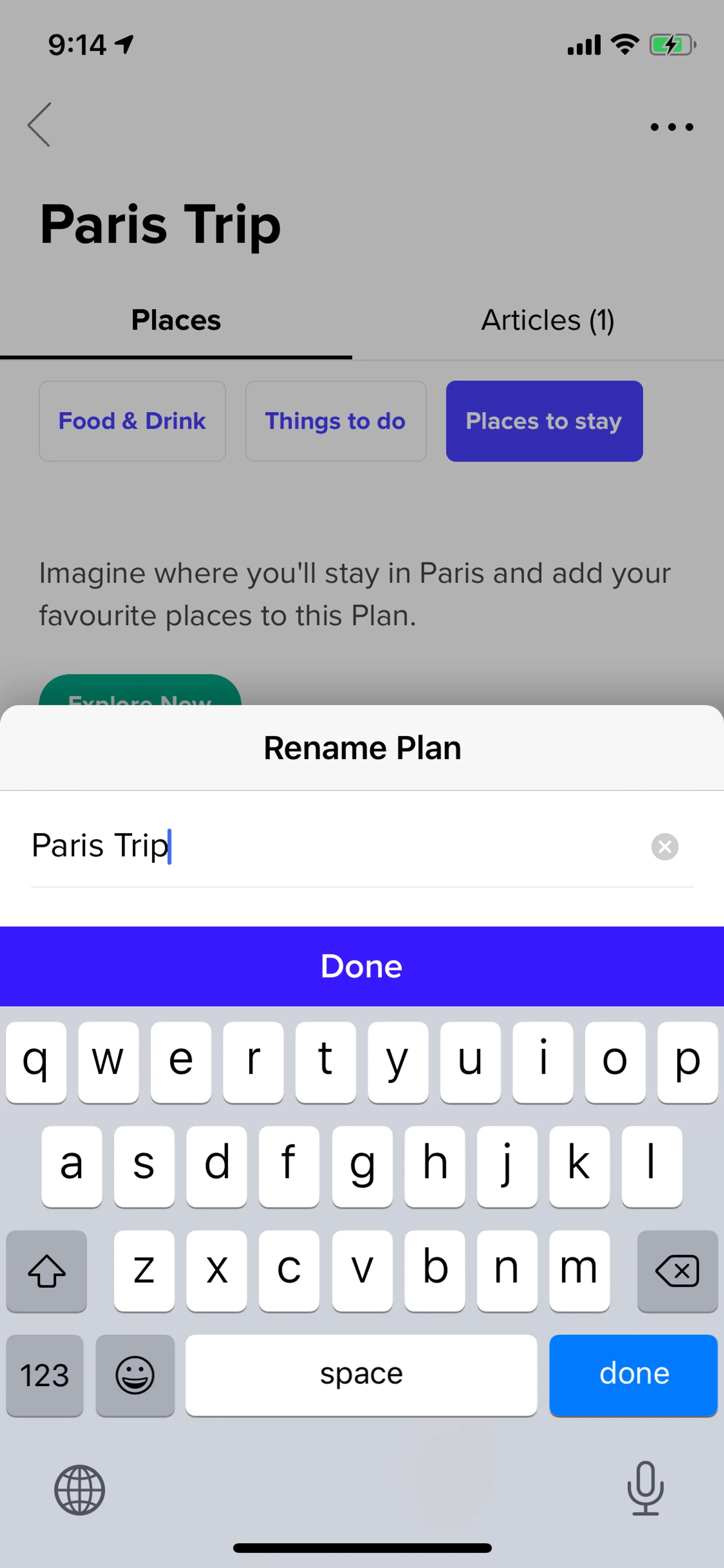Select the Things to do chip
The image size is (724, 1568).
pyautogui.click(x=335, y=421)
